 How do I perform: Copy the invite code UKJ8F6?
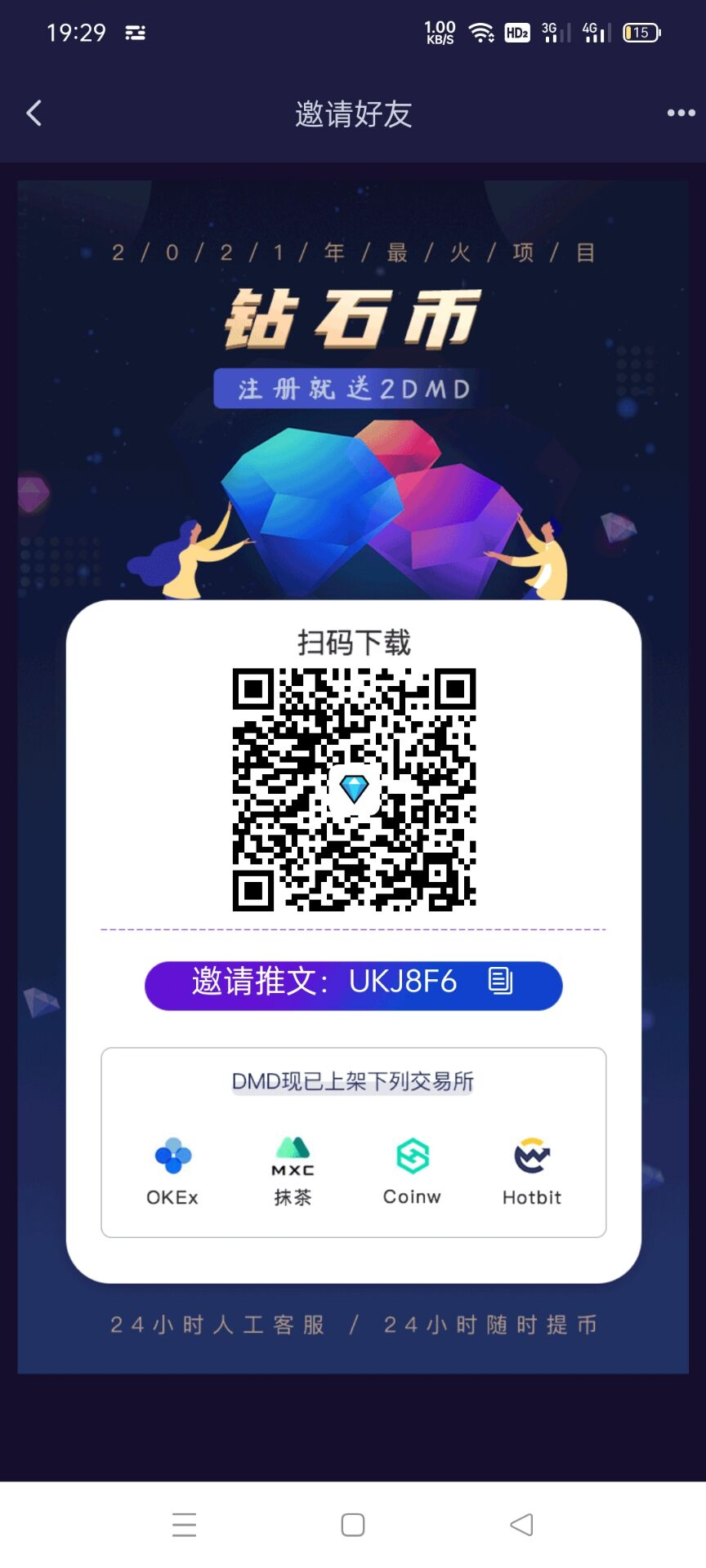[x=500, y=981]
